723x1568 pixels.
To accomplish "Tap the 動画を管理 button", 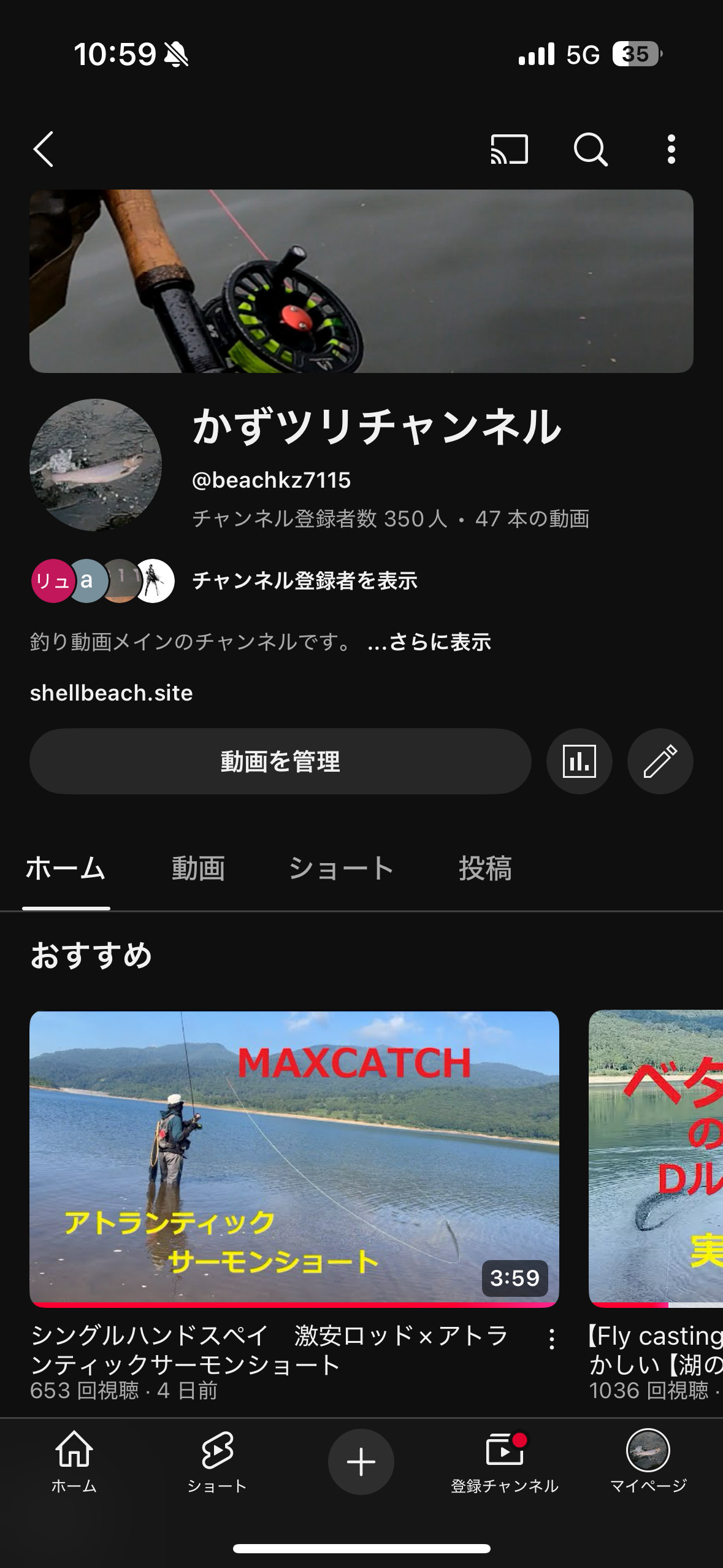I will coord(280,761).
